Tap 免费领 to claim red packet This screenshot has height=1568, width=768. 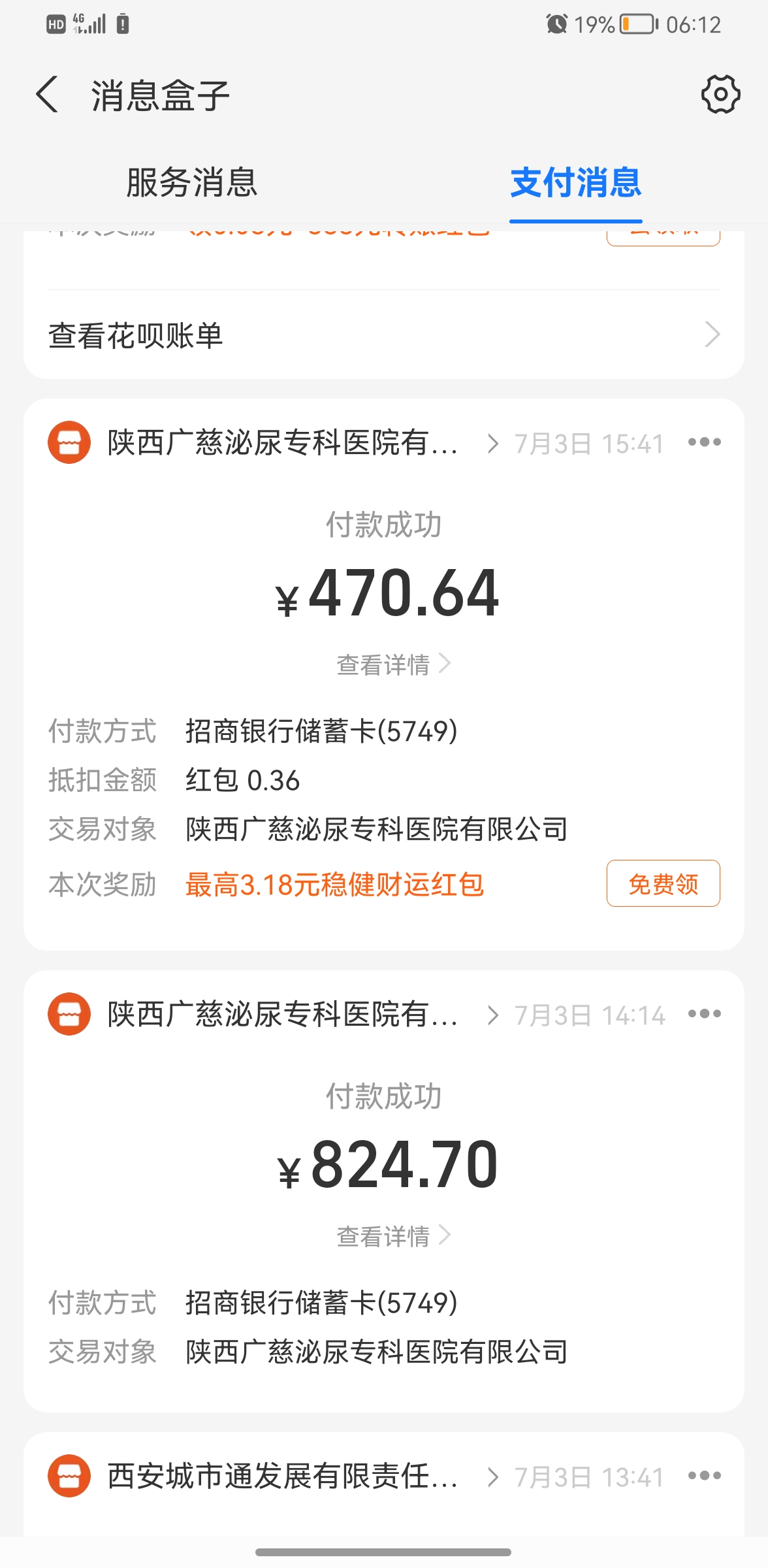coord(664,883)
